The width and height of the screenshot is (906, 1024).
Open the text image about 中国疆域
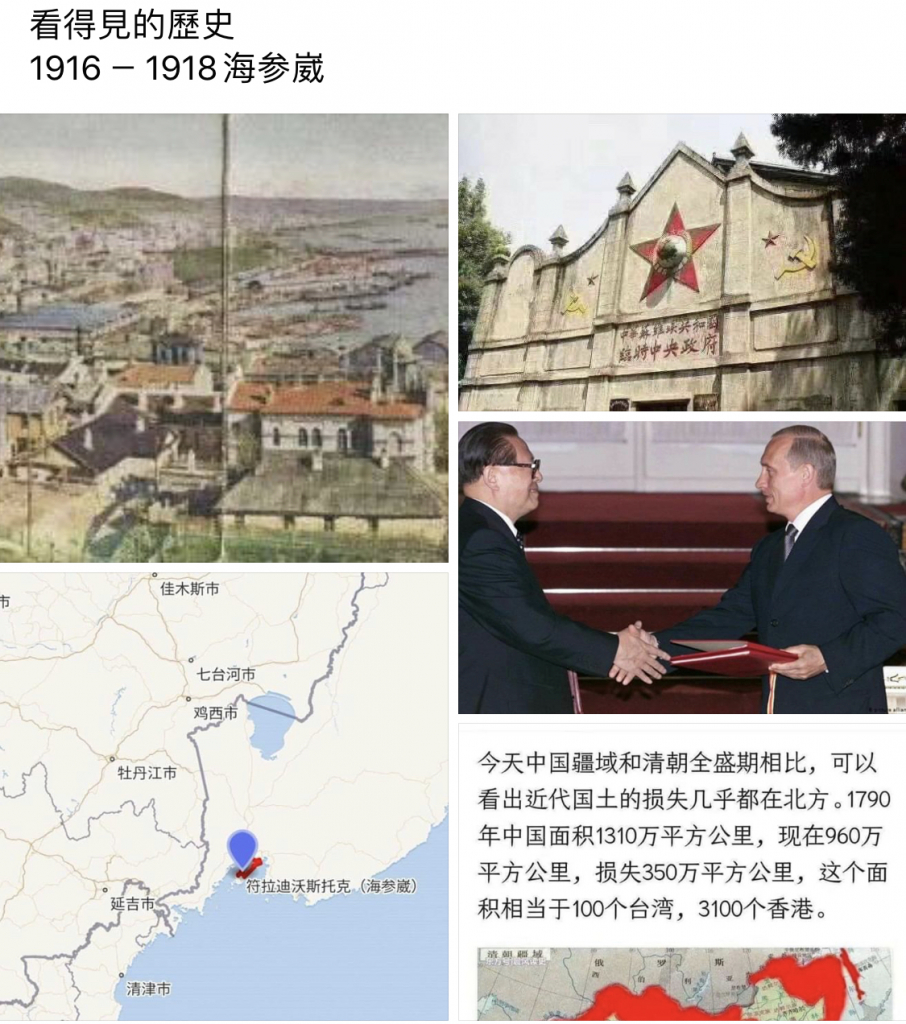682,870
